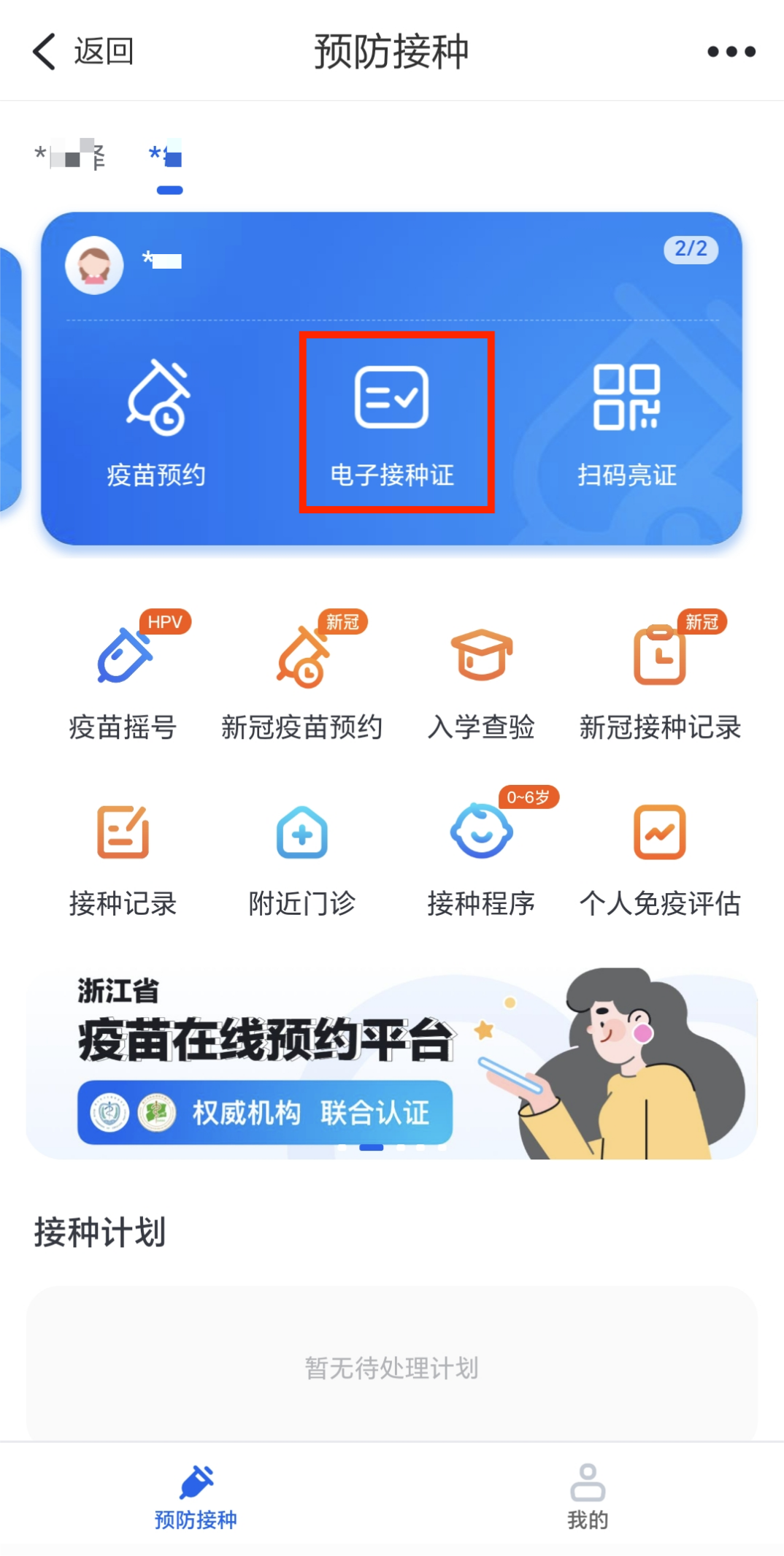This screenshot has width=784, height=1556.
Task: Stay on the 预防接种 tab
Action: pyautogui.click(x=196, y=1495)
